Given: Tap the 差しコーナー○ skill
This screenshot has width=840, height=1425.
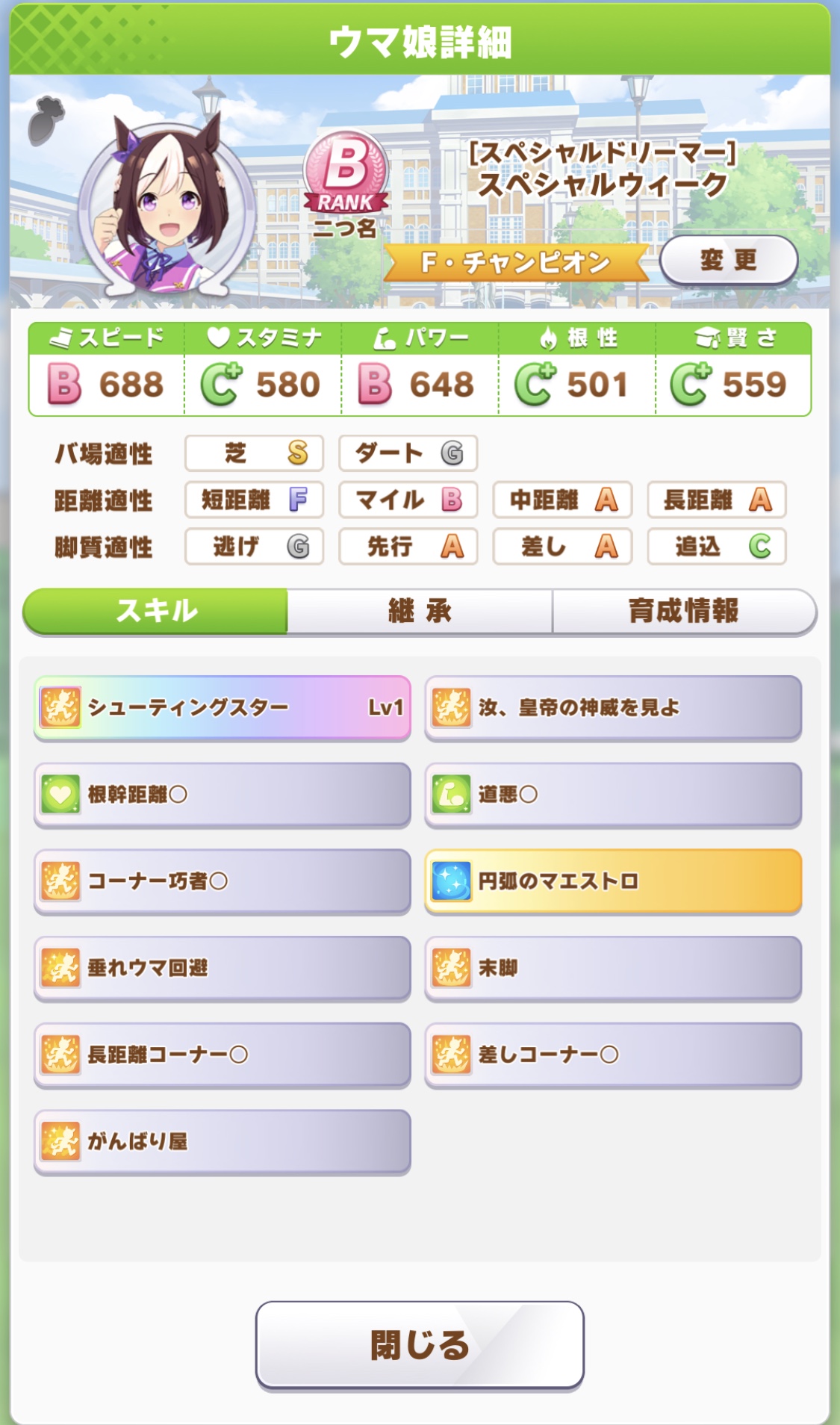Looking at the screenshot, I should click(613, 1055).
